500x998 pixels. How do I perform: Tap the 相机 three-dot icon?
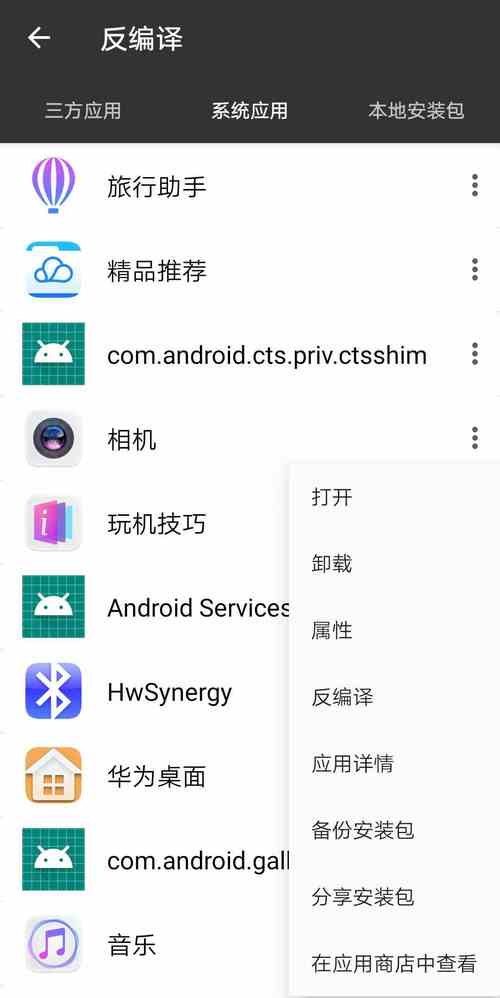pos(475,438)
